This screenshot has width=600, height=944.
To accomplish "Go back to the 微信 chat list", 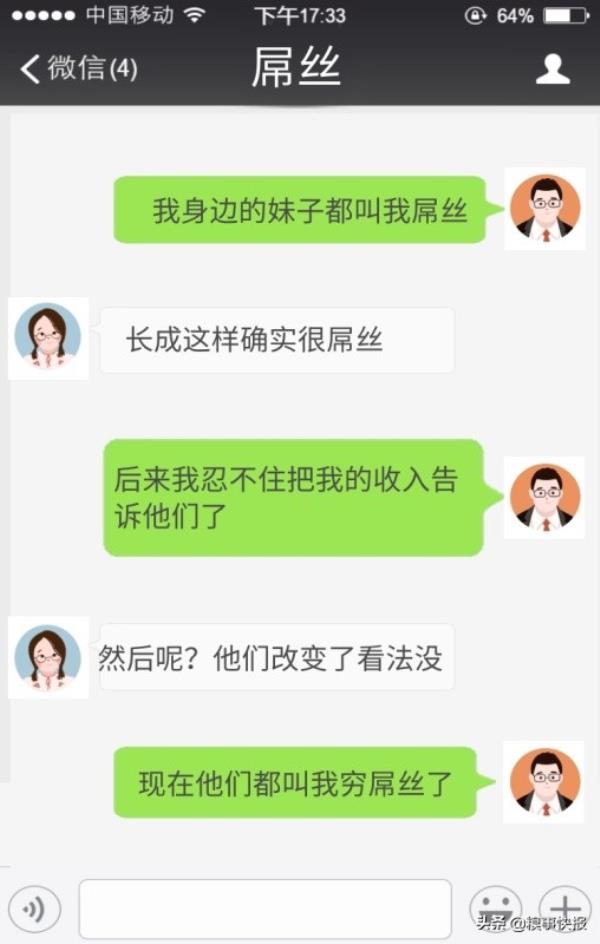I will tap(78, 68).
